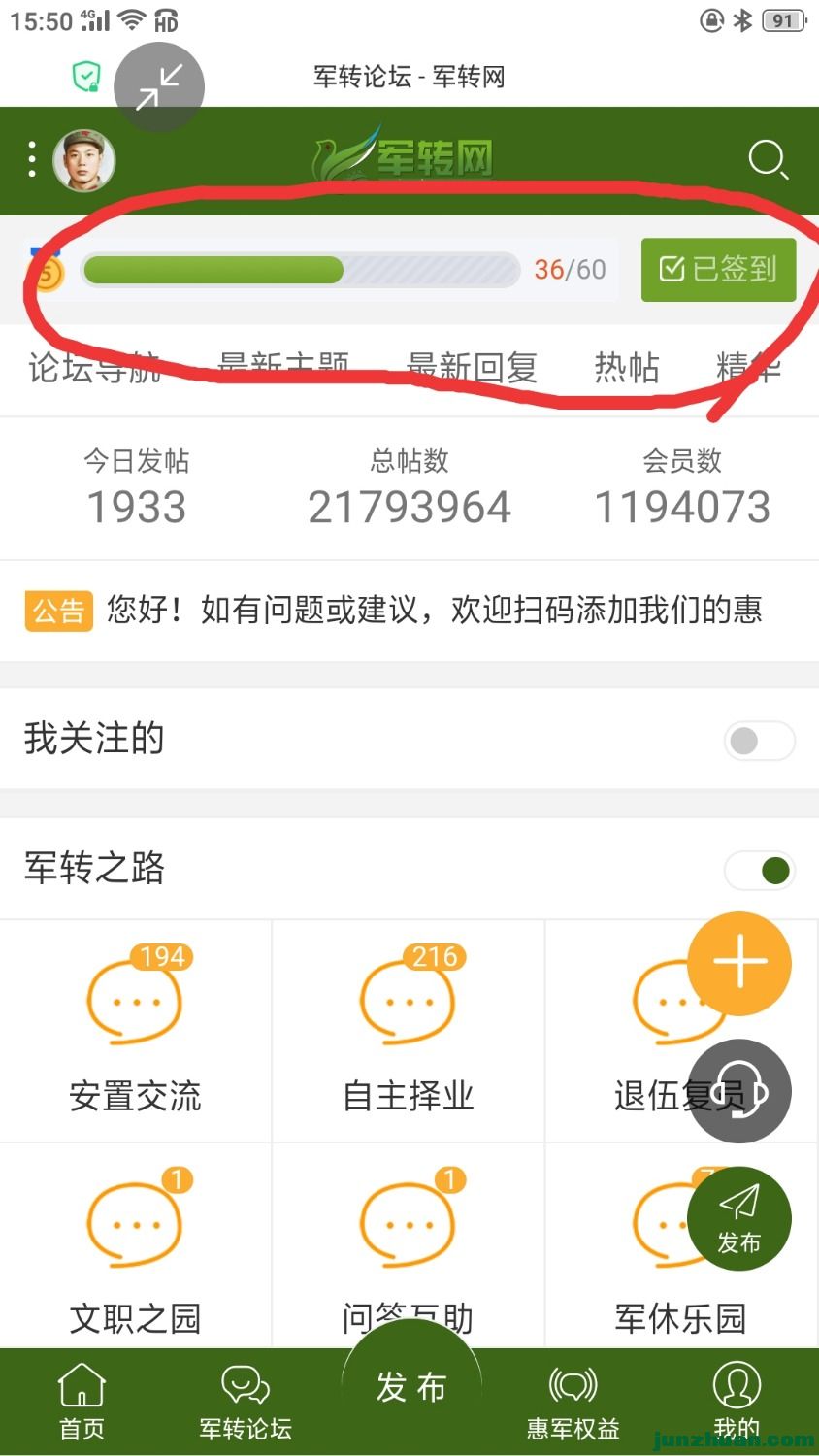Tap the 已签到 check-in button
Viewport: 819px width, 1456px height.
[x=718, y=269]
